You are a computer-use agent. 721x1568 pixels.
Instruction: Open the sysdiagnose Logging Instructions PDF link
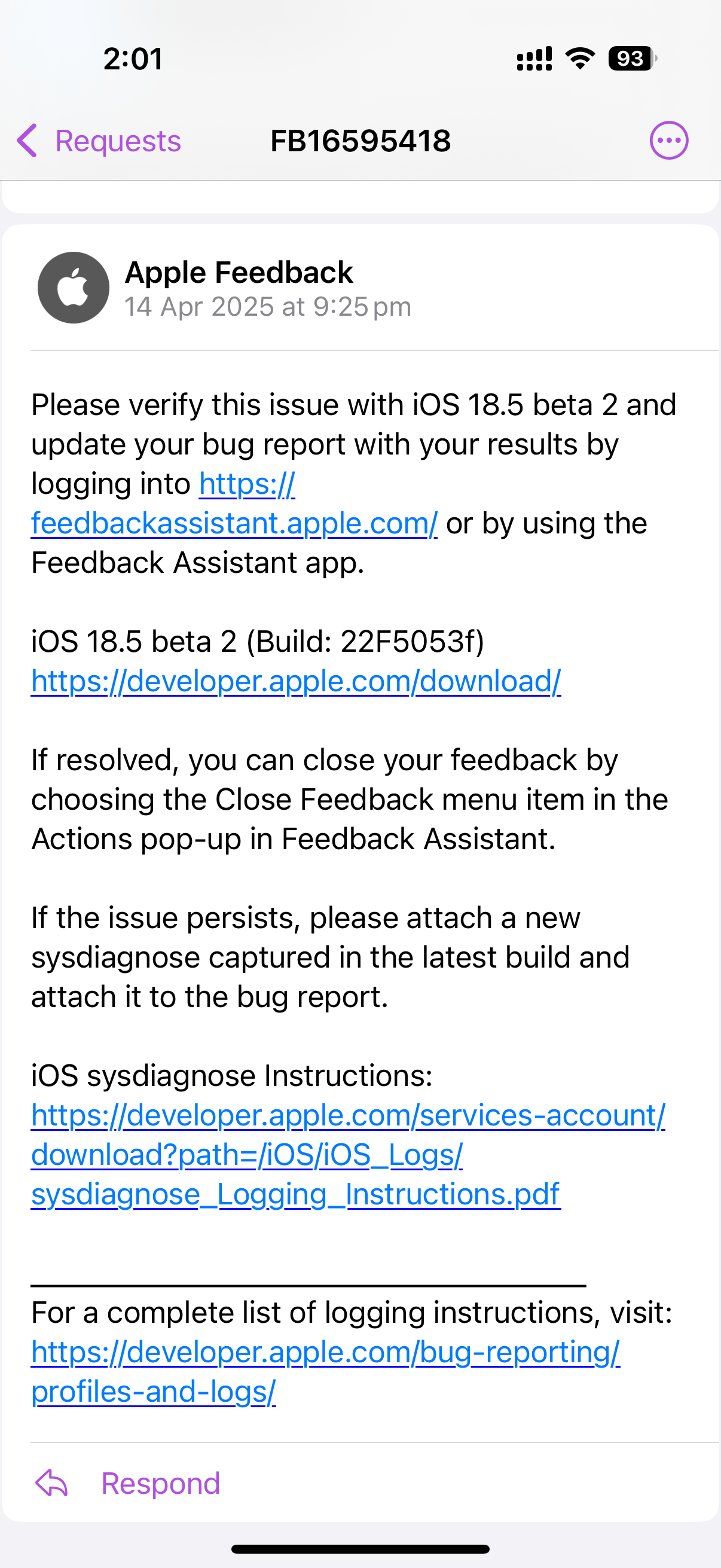296,1194
